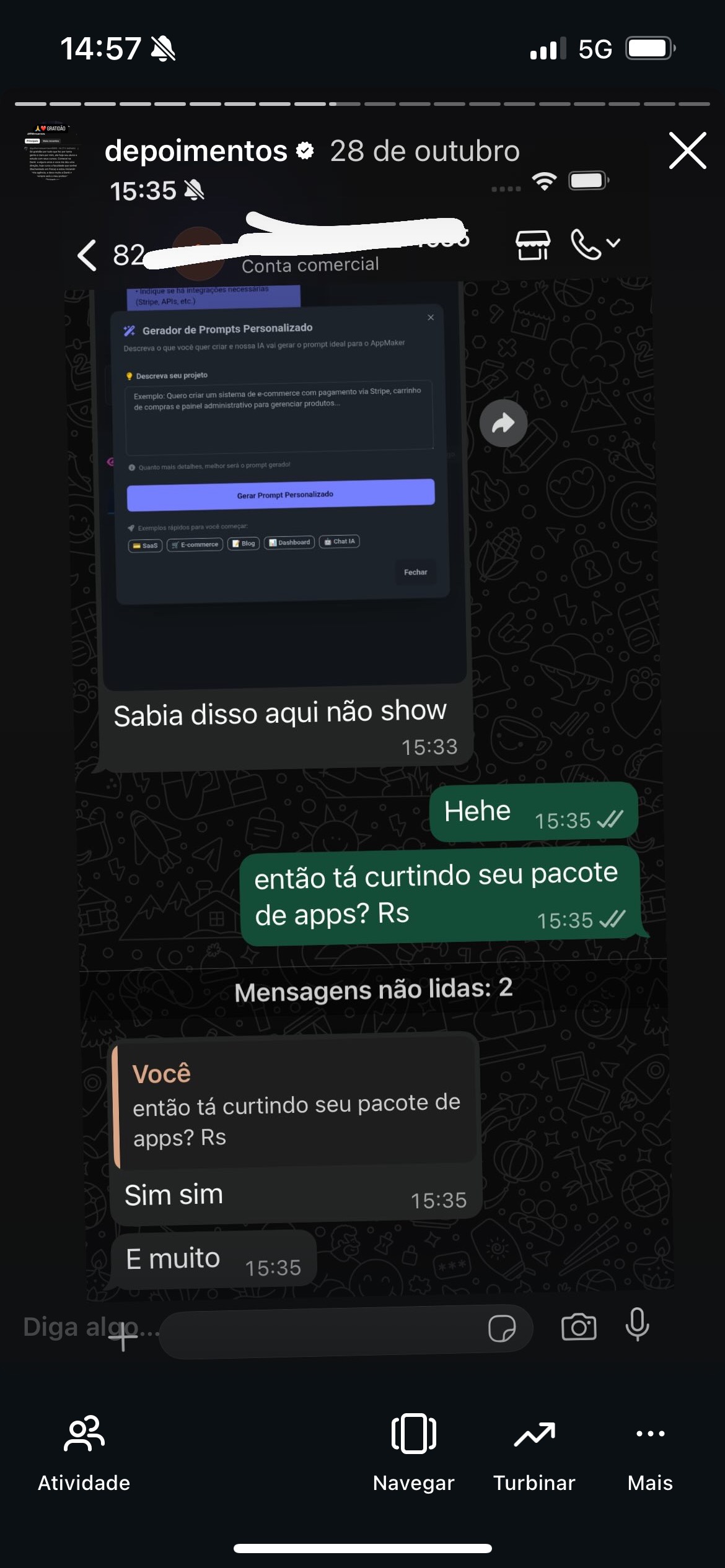Expand the call options chevron beside the phone icon
The image size is (725, 1568).
pos(613,243)
